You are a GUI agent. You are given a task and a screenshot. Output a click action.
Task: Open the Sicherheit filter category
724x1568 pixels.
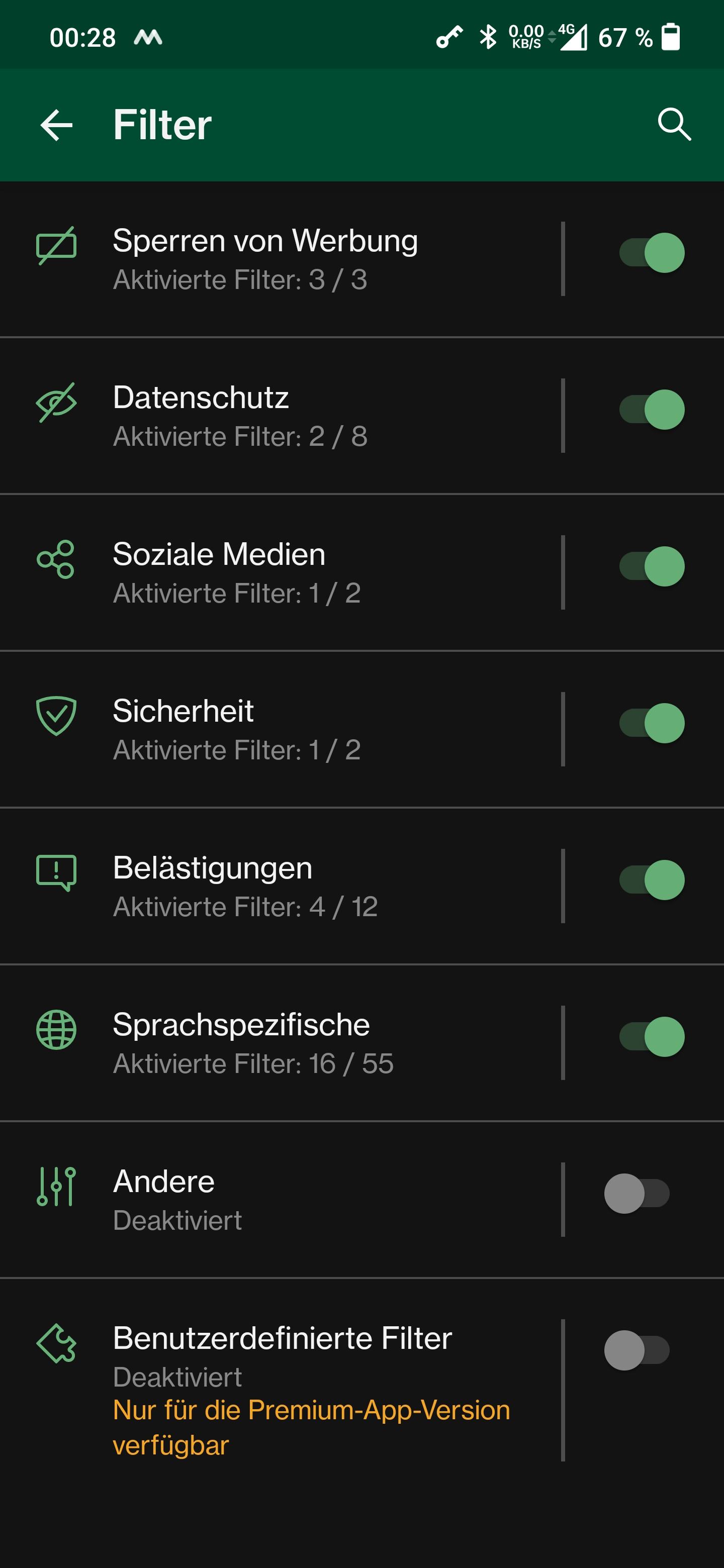click(280, 729)
